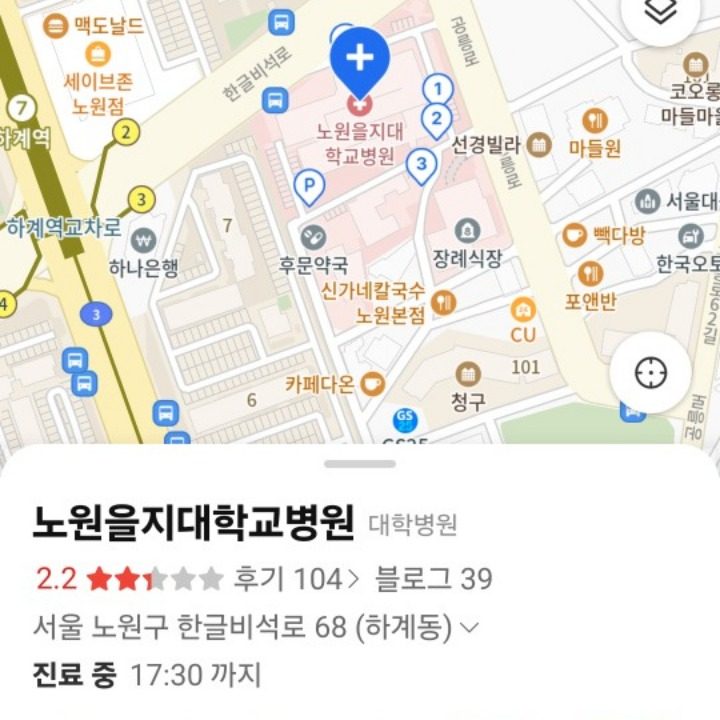Tap the 후문약국 pharmacy marker
The image size is (720, 720).
313,238
